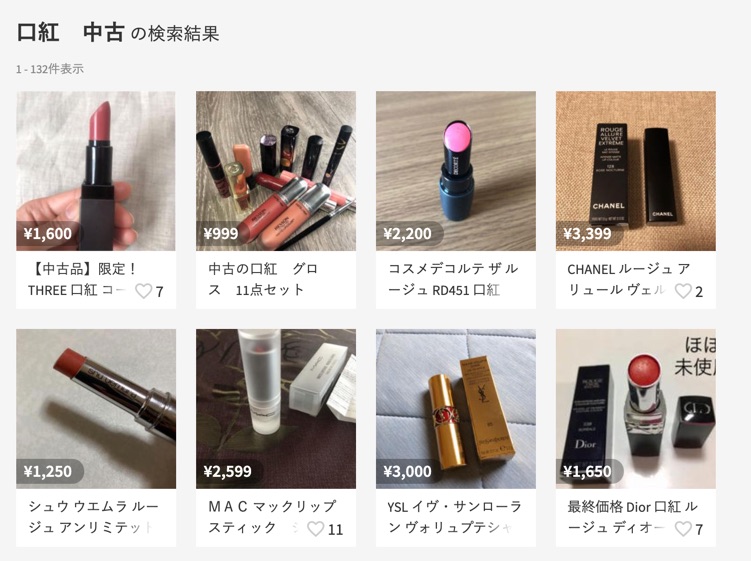
Task: Open the 中古の口紅 グロス 11点セット listing
Action: click(275, 171)
